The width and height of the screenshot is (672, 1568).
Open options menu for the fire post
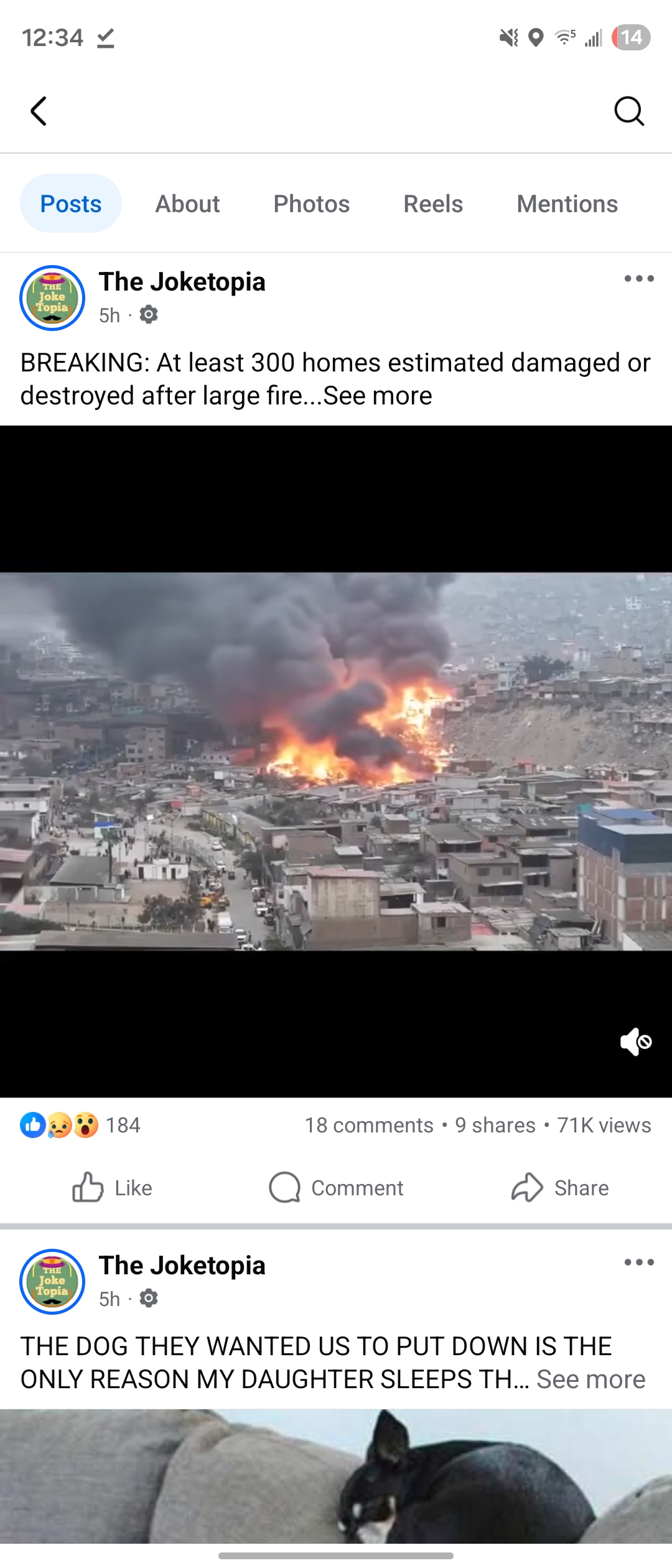click(x=639, y=279)
